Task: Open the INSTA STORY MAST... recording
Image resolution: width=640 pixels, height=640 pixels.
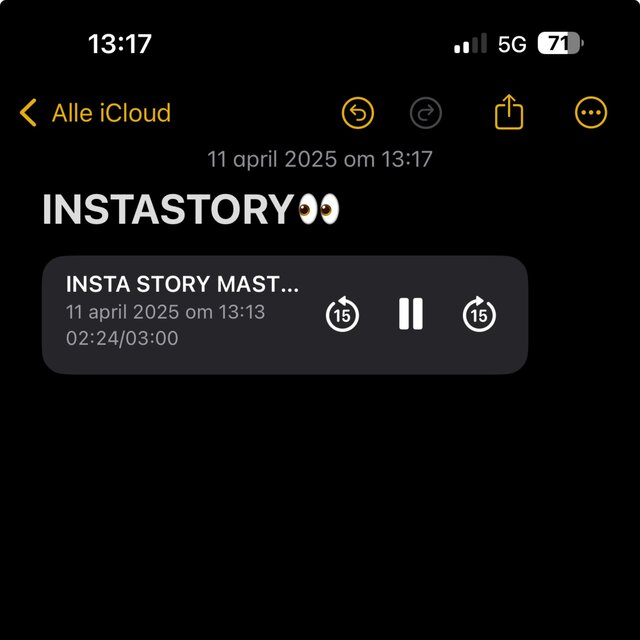Action: (x=182, y=285)
